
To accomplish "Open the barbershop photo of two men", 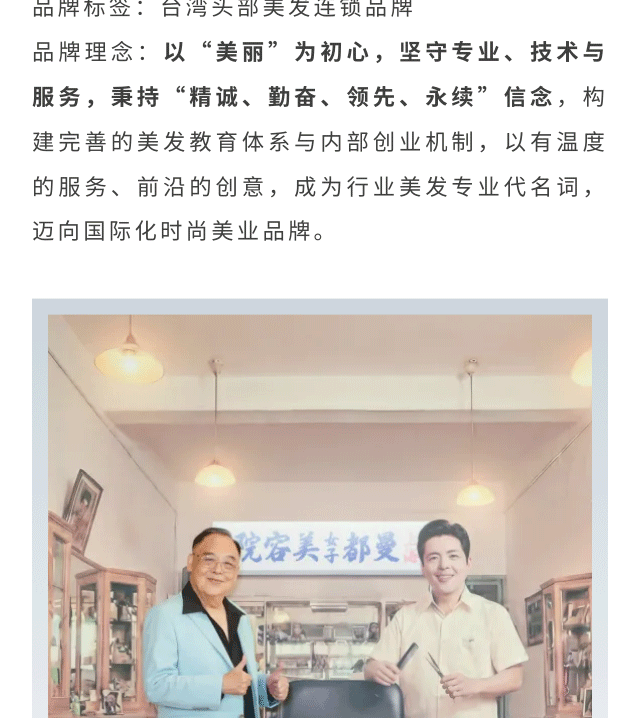I will pos(320,508).
